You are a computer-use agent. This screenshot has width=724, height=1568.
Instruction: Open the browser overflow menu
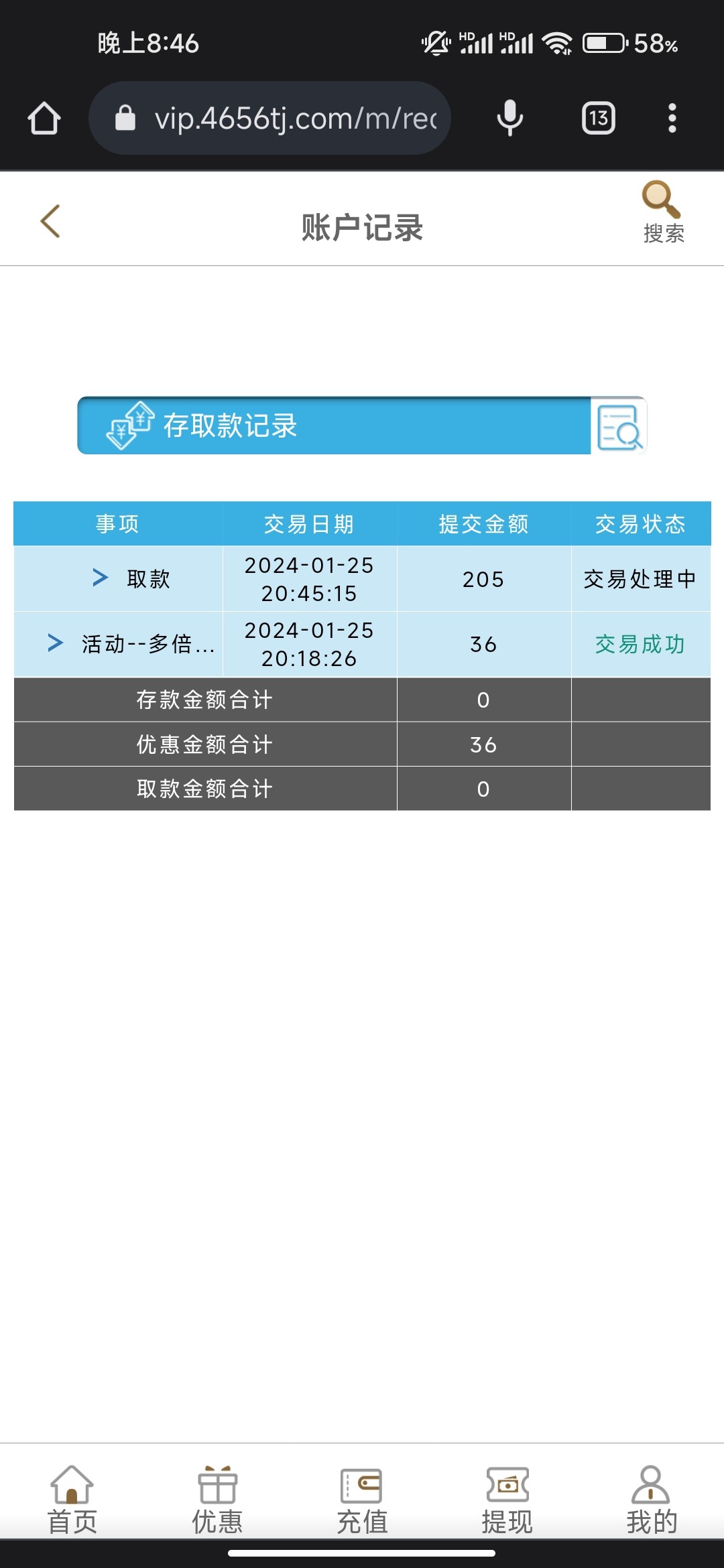point(672,119)
